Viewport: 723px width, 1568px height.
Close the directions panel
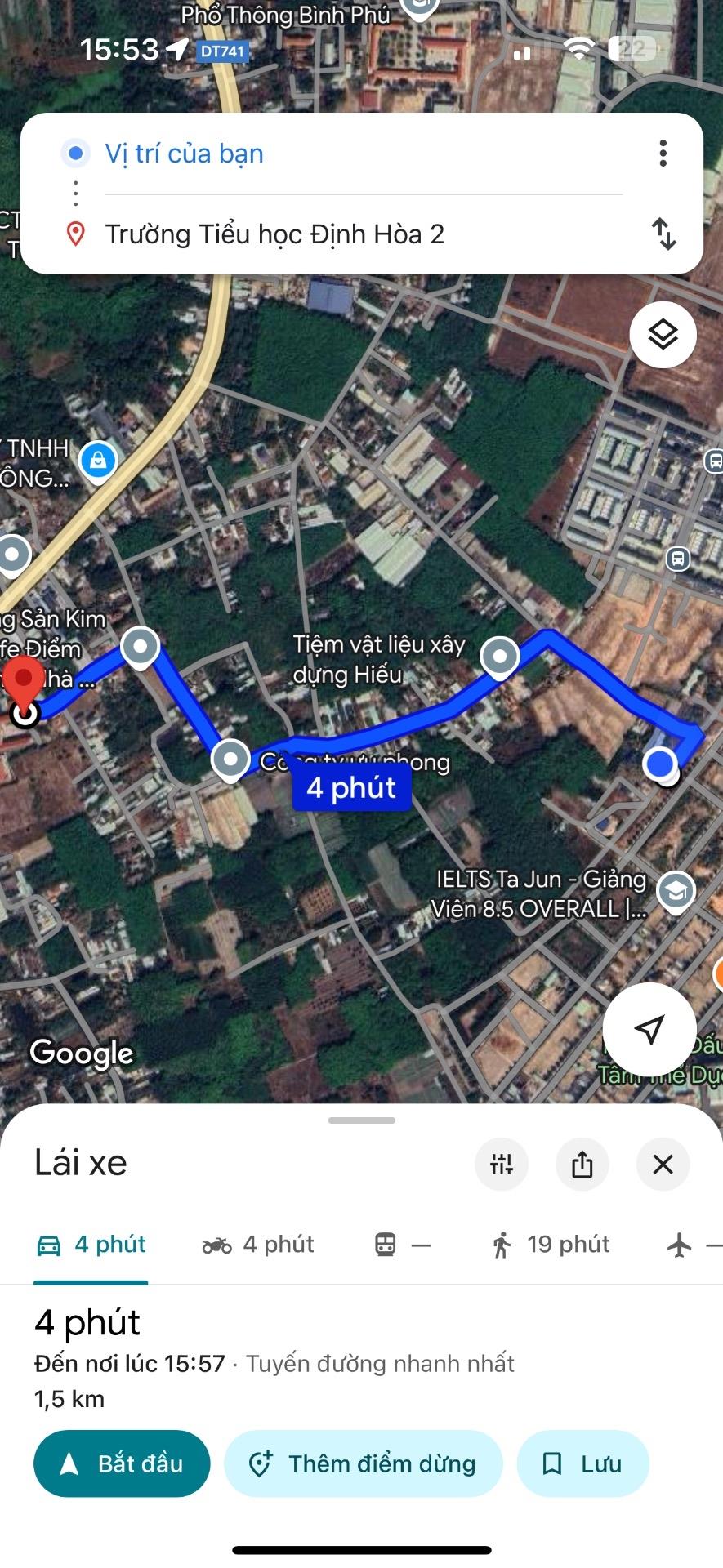663,1164
